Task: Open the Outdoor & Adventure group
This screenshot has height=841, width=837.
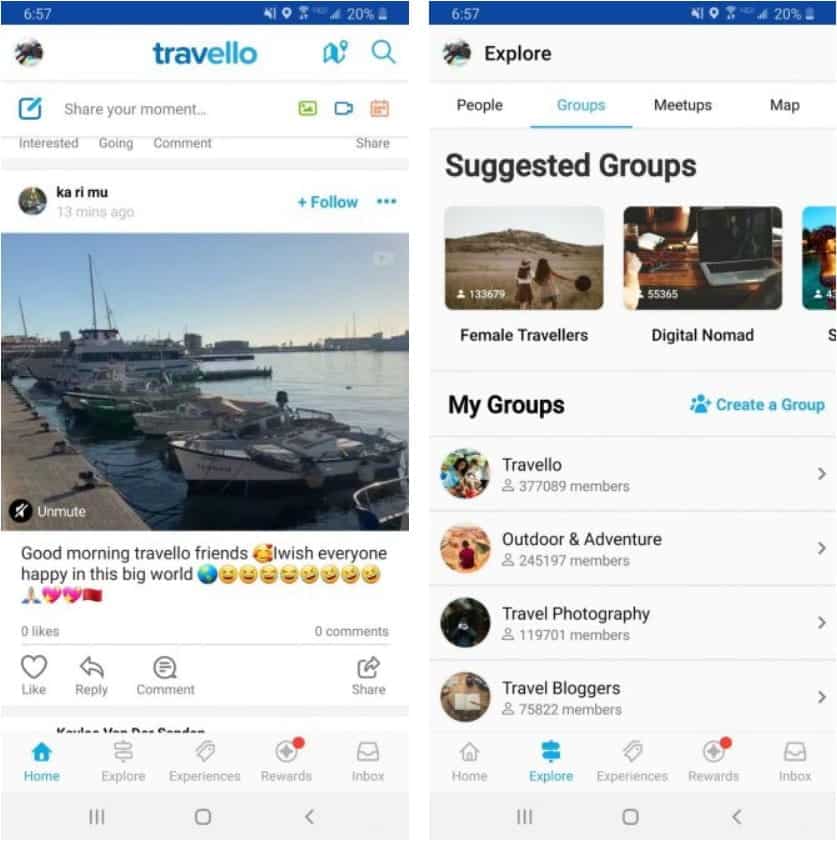Action: pos(632,548)
